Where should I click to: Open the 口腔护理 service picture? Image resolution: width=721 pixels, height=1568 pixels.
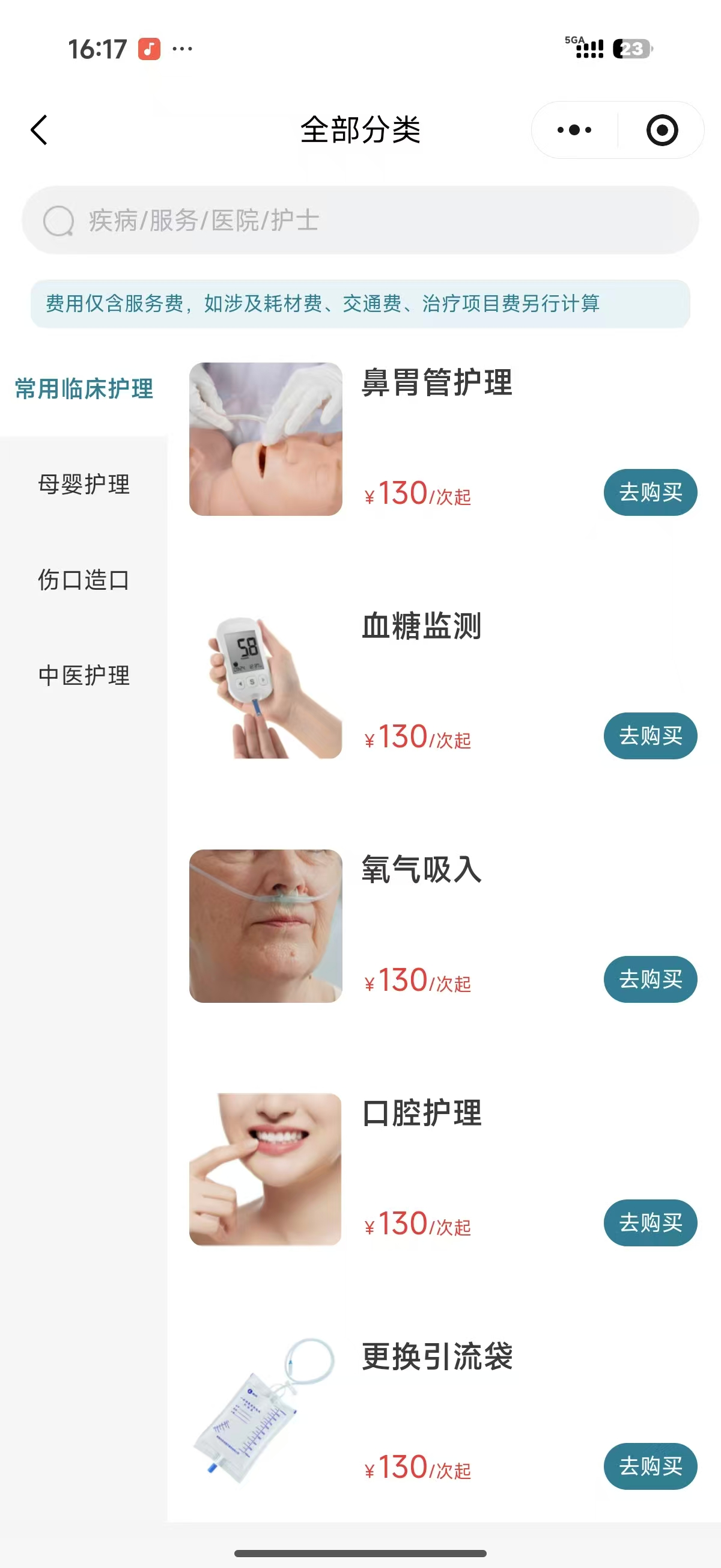click(266, 1169)
